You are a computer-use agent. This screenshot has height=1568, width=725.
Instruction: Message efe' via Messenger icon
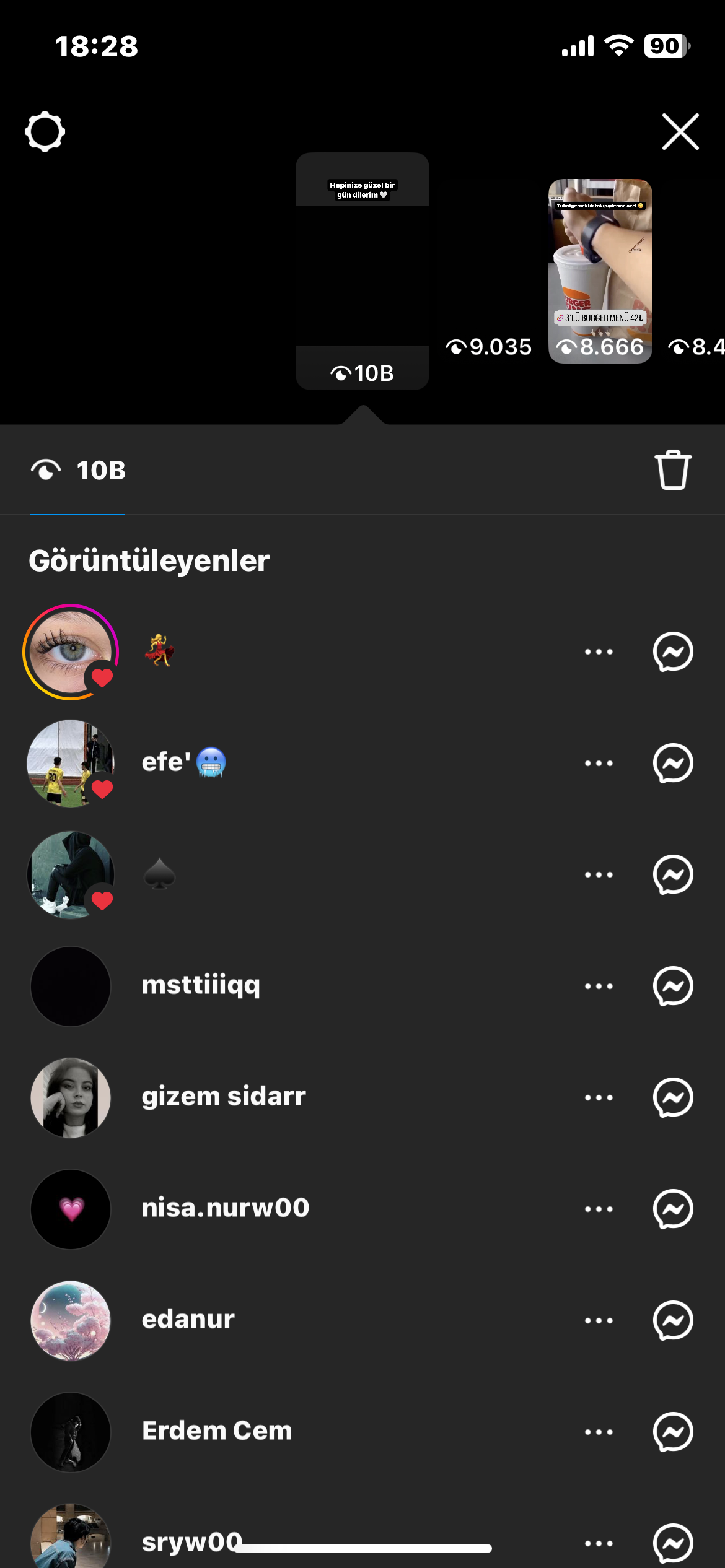[673, 763]
